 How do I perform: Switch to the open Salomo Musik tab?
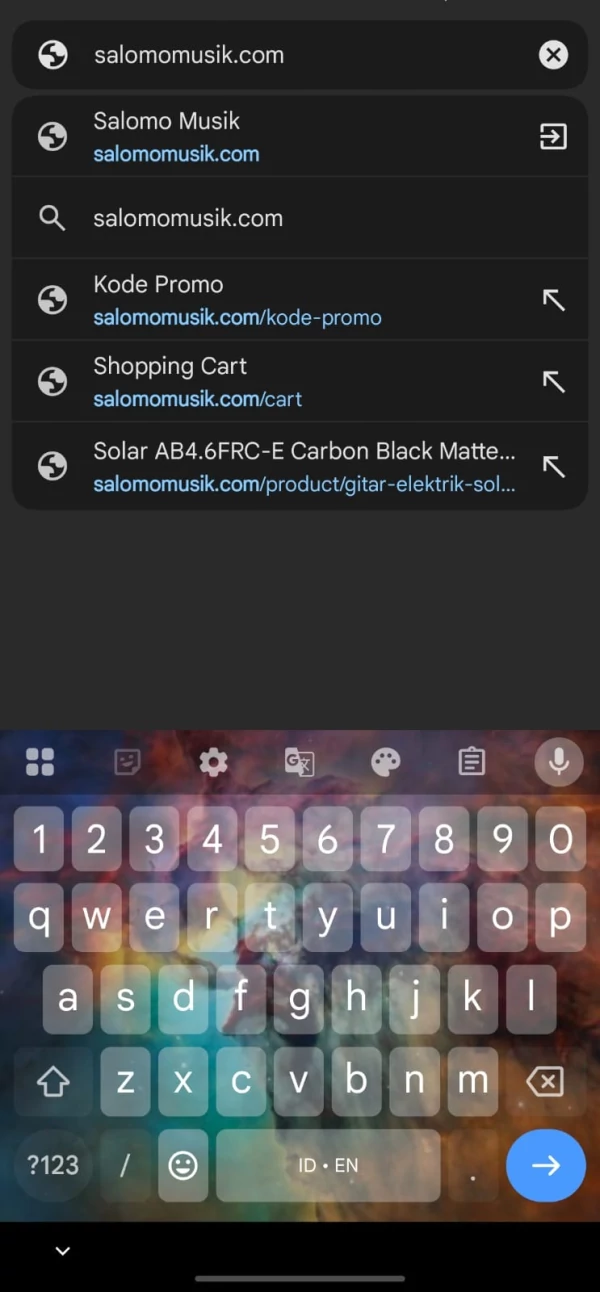pyautogui.click(x=553, y=137)
